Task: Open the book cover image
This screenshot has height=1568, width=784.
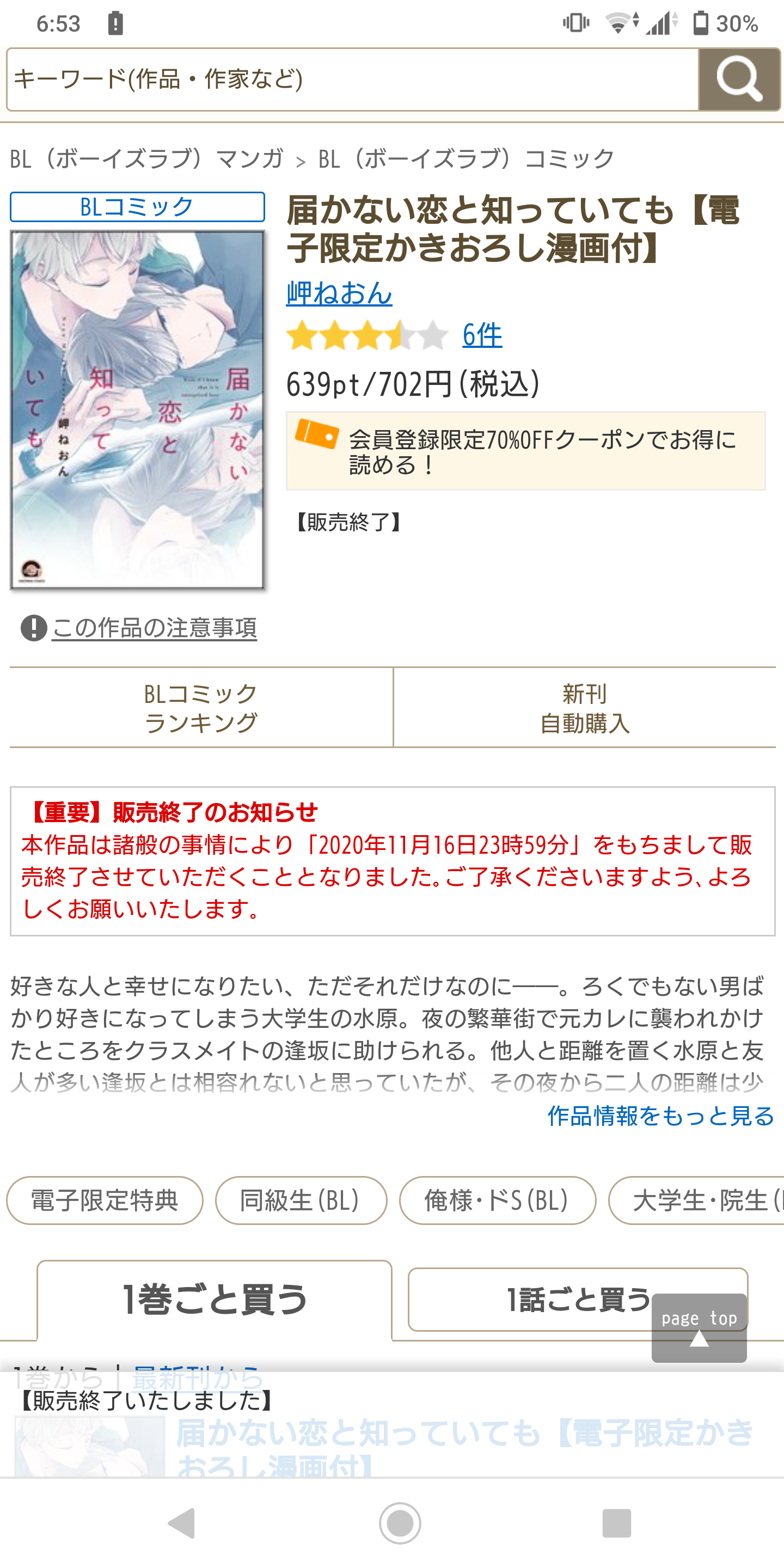Action: pos(138,409)
